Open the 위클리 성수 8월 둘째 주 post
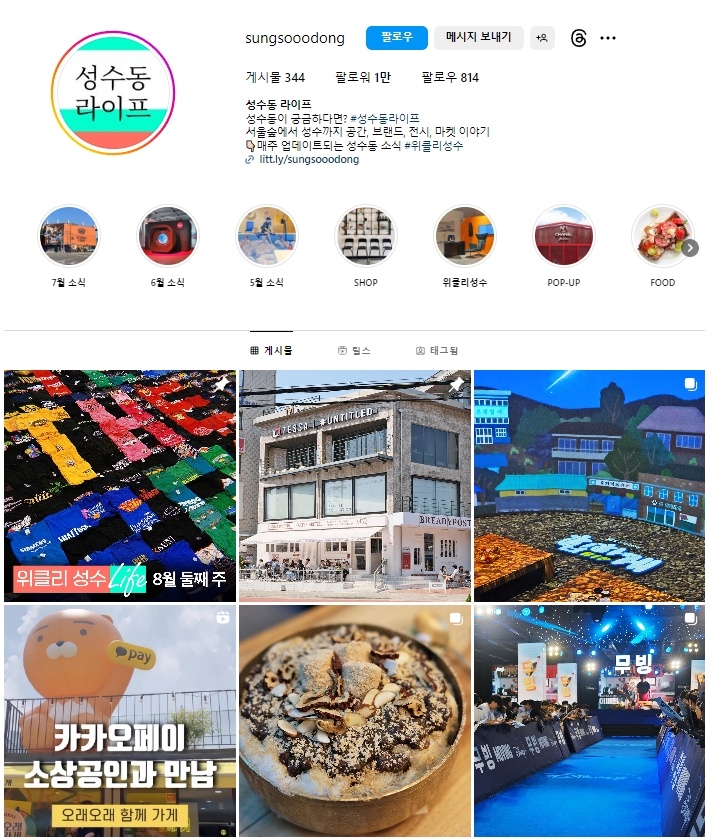 (120, 485)
